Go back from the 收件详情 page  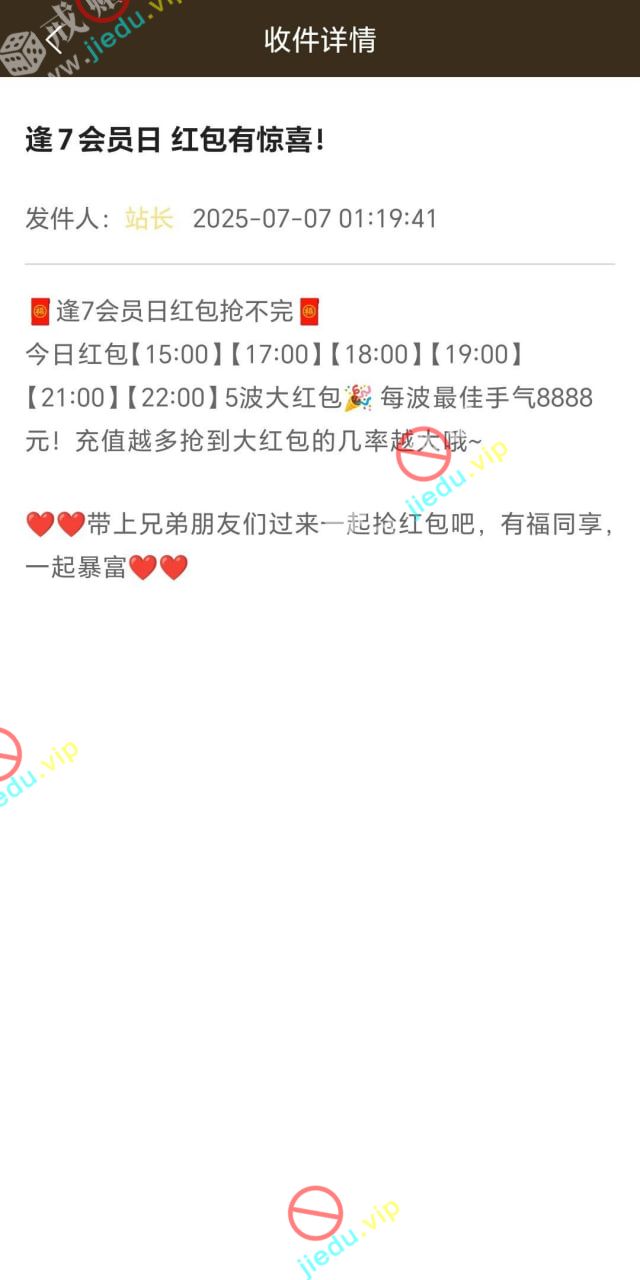[52, 40]
